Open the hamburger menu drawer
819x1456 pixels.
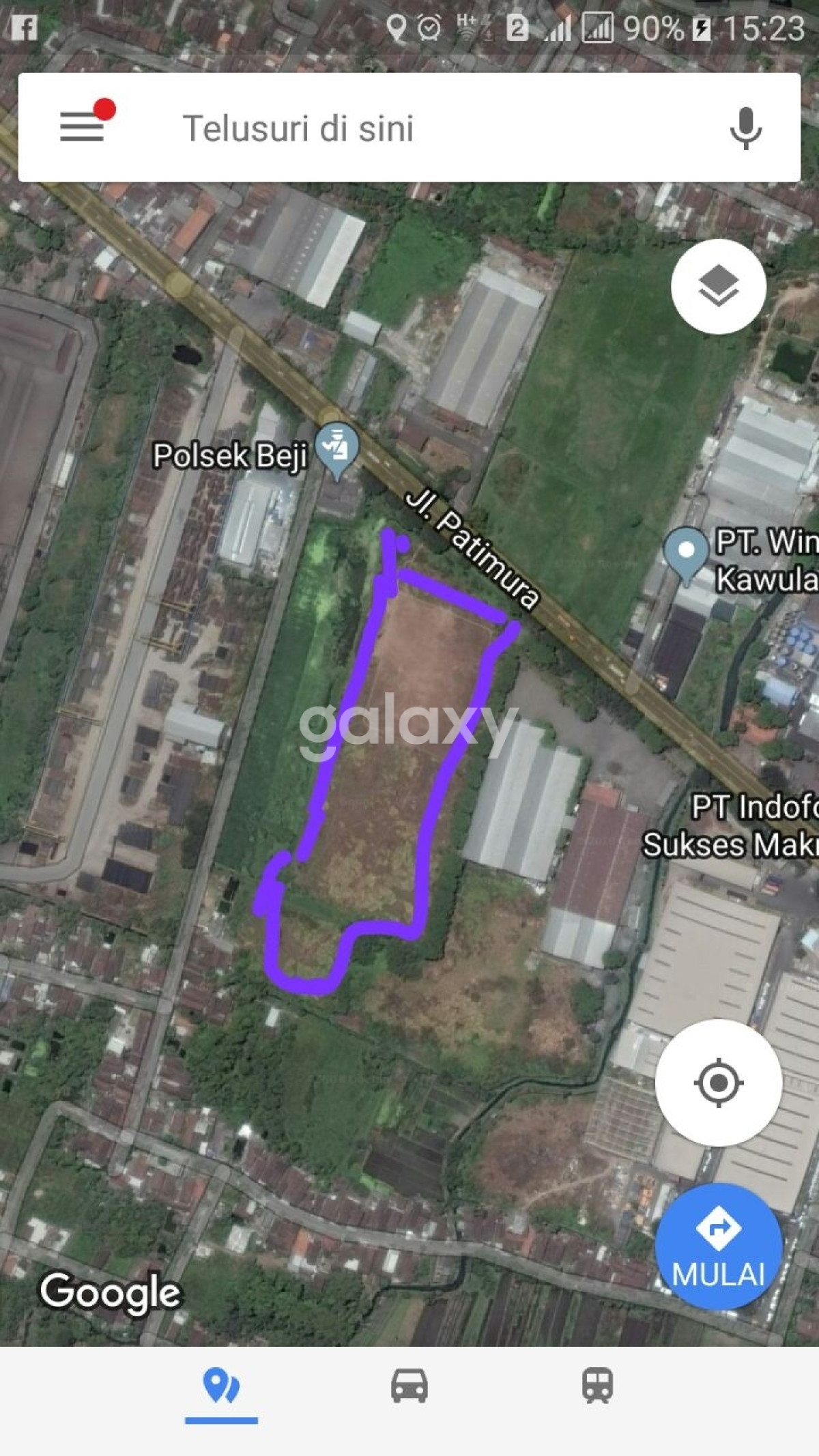point(83,126)
